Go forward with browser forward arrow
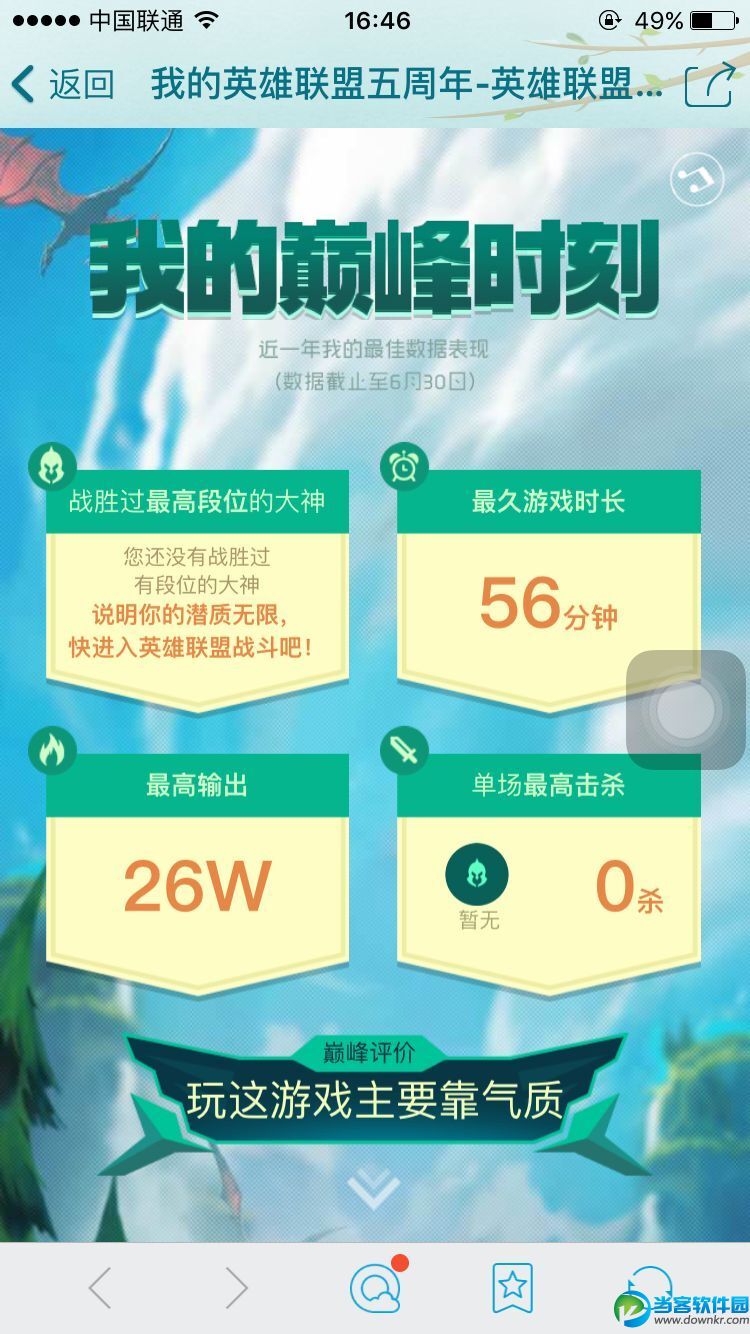This screenshot has width=750, height=1334. pyautogui.click(x=235, y=1288)
